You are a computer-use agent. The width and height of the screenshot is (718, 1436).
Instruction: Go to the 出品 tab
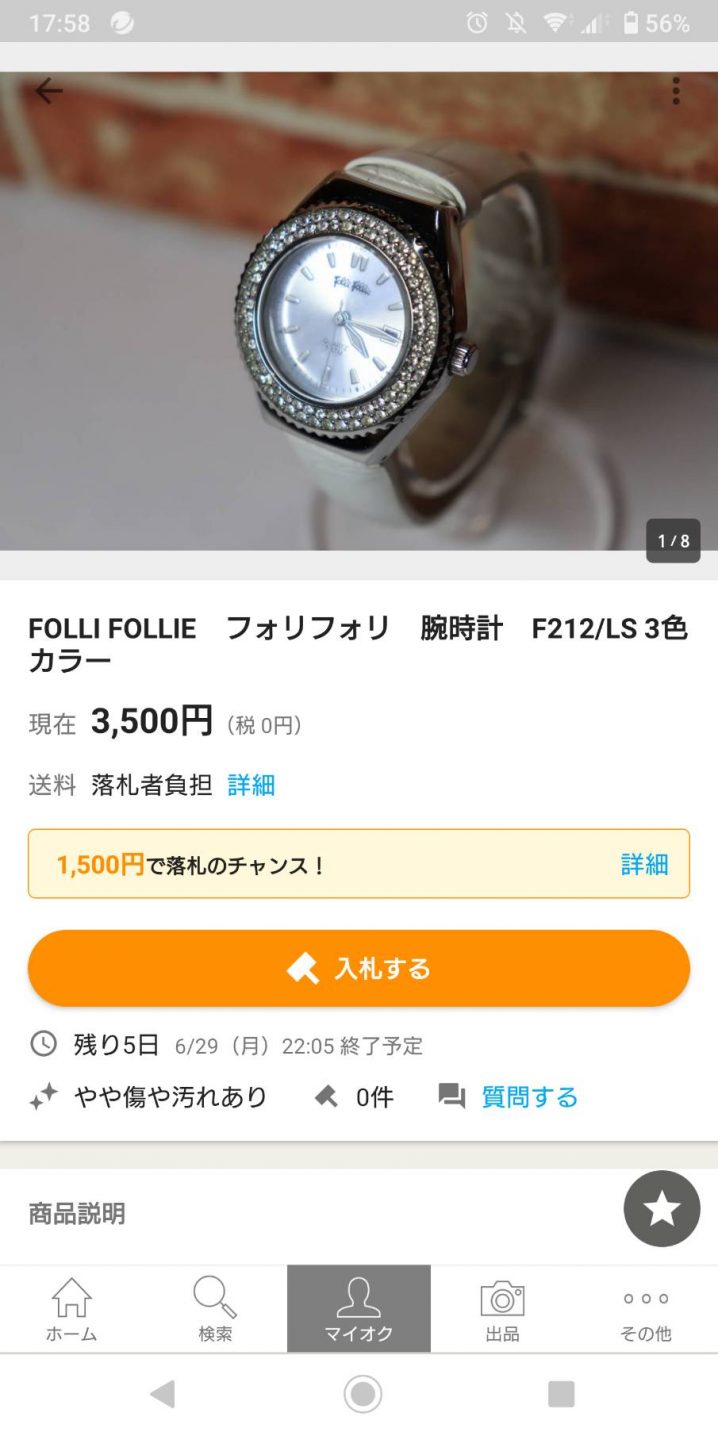point(502,1309)
